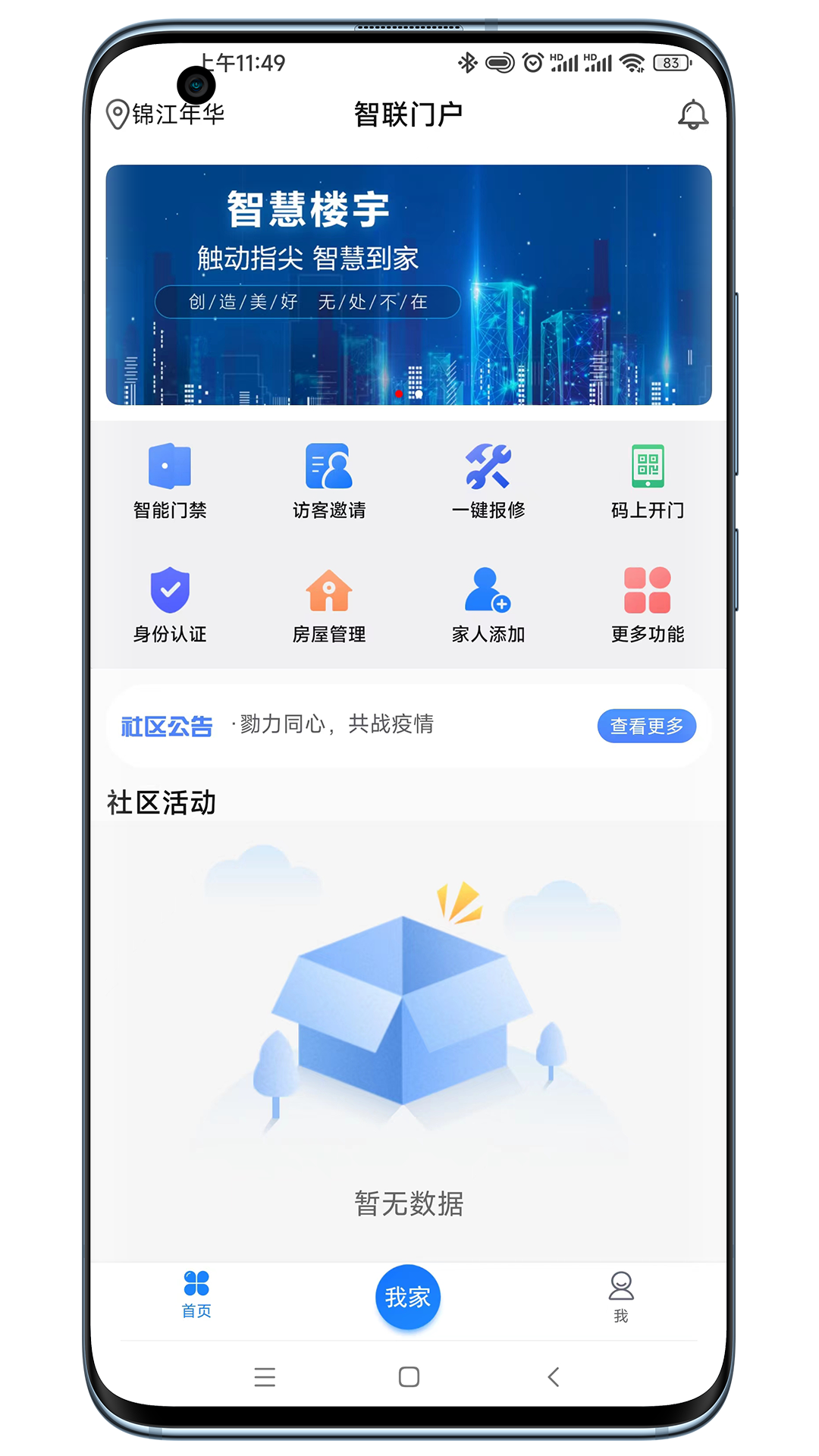Open 家人添加 to add family
The height and width of the screenshot is (1456, 819).
point(488,604)
